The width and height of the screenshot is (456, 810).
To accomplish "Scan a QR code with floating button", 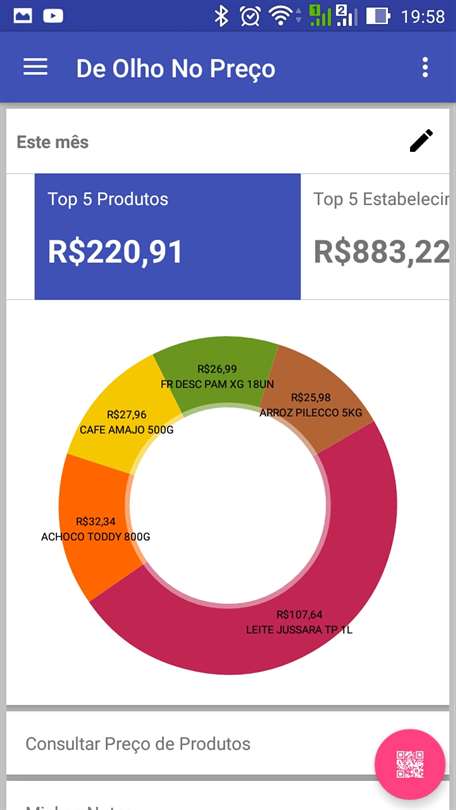I will pos(410,764).
